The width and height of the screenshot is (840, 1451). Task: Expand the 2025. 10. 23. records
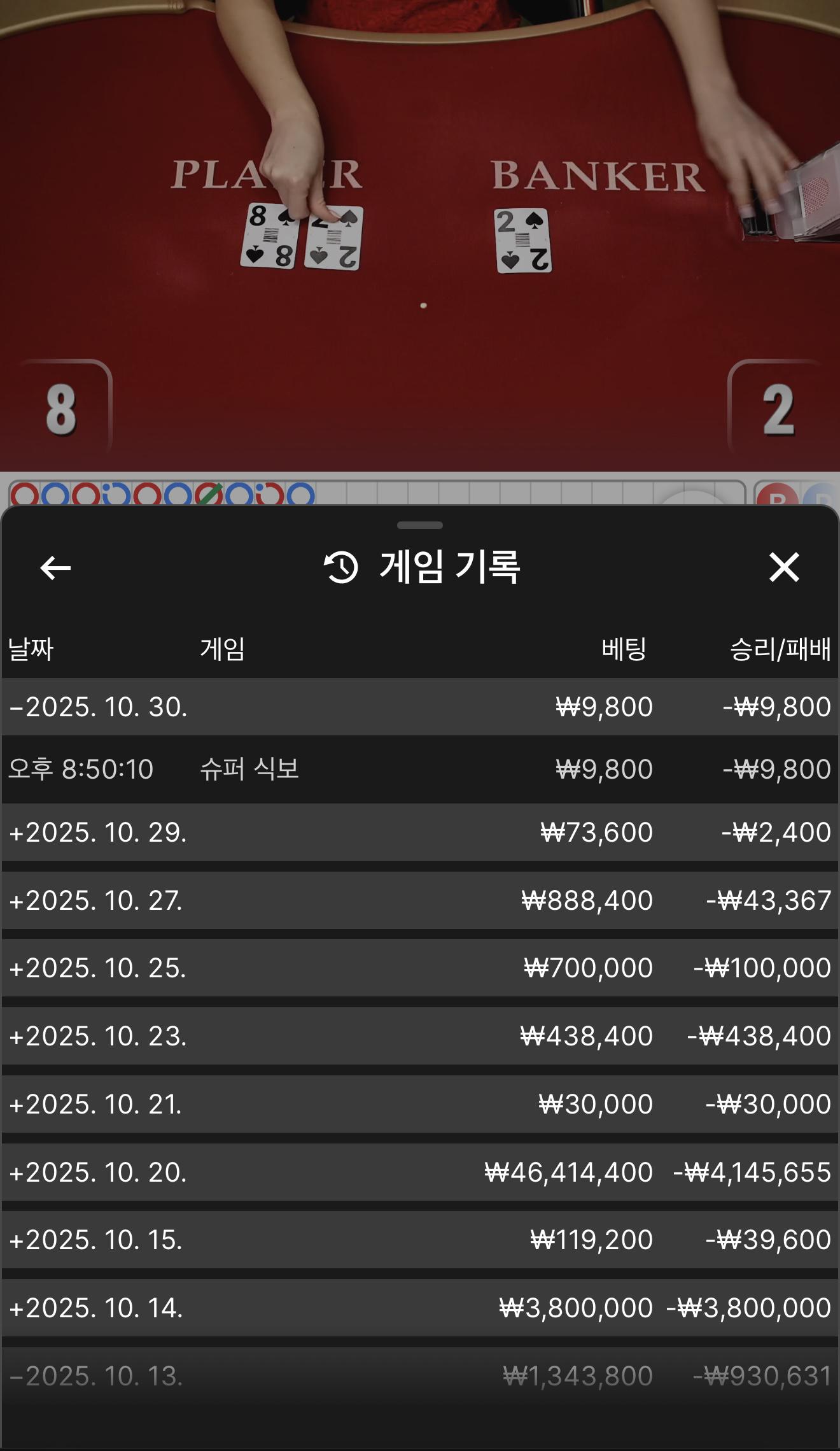(x=99, y=1036)
